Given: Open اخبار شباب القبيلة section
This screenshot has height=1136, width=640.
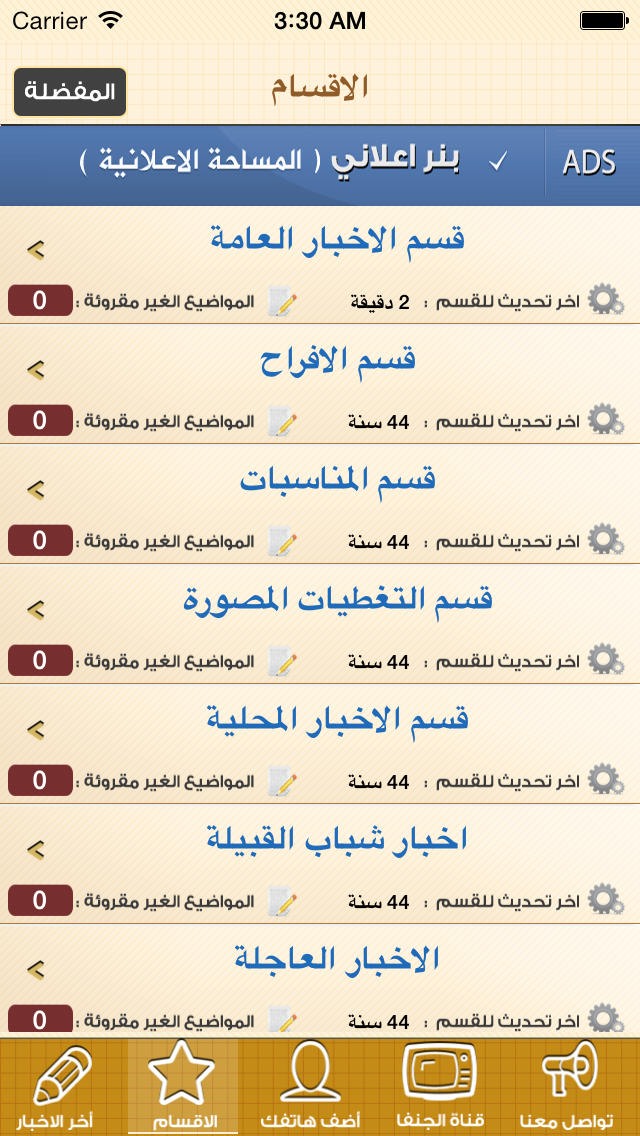Looking at the screenshot, I should click(320, 864).
